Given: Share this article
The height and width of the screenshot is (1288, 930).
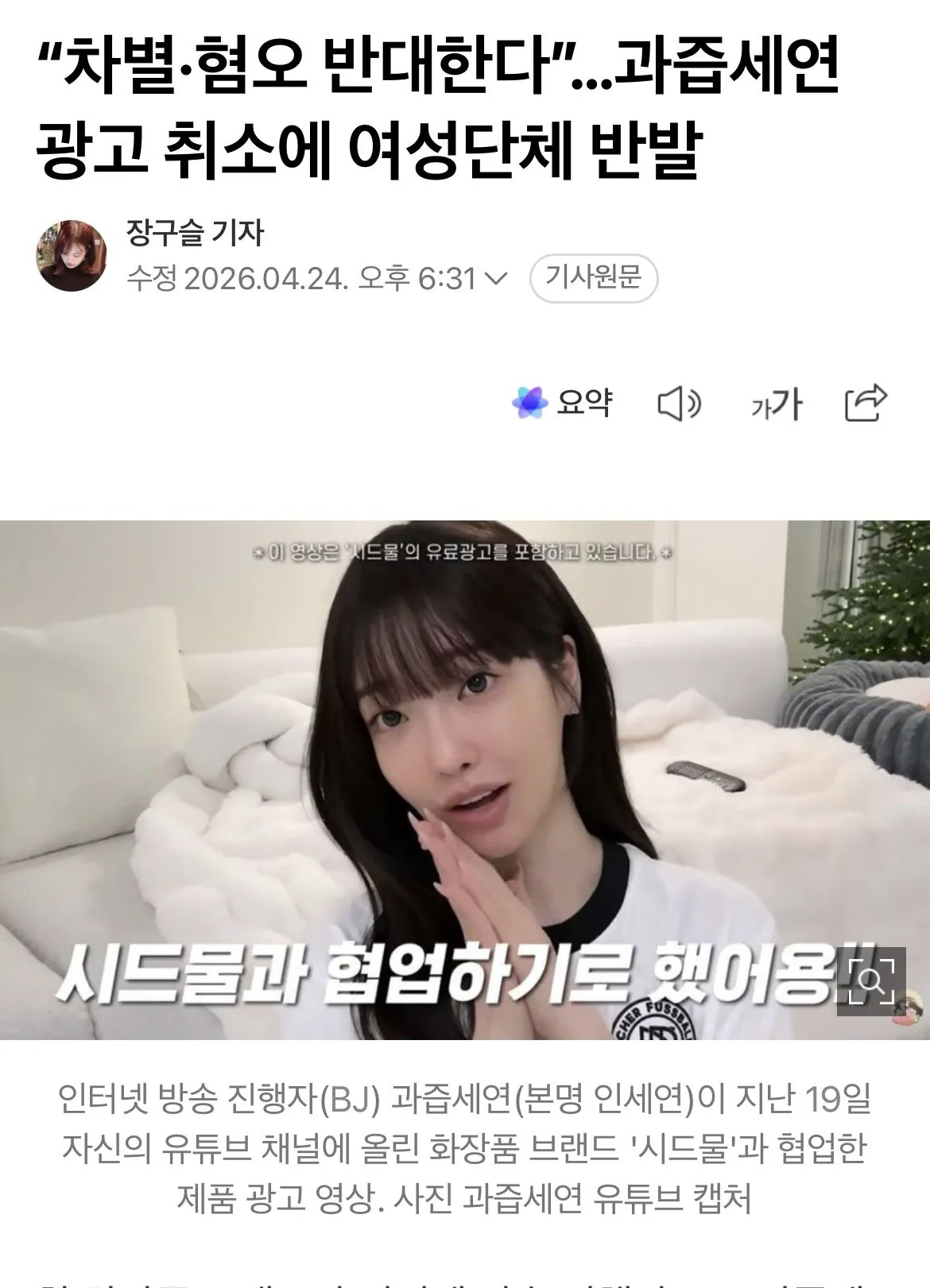Looking at the screenshot, I should (865, 403).
